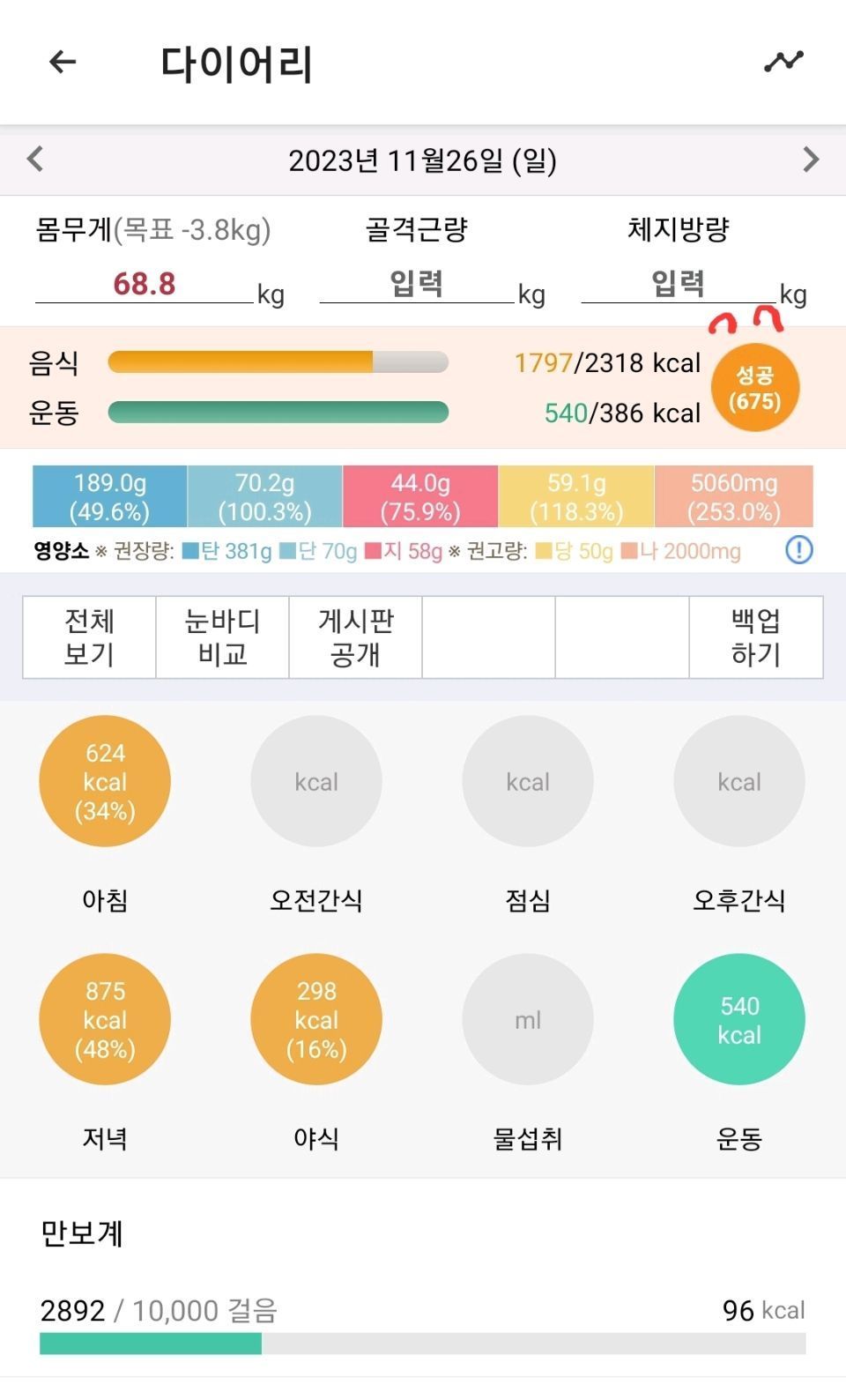This screenshot has height=1400, width=846.
Task: Open 아침 meal entry with 624 kcal
Action: [x=105, y=782]
